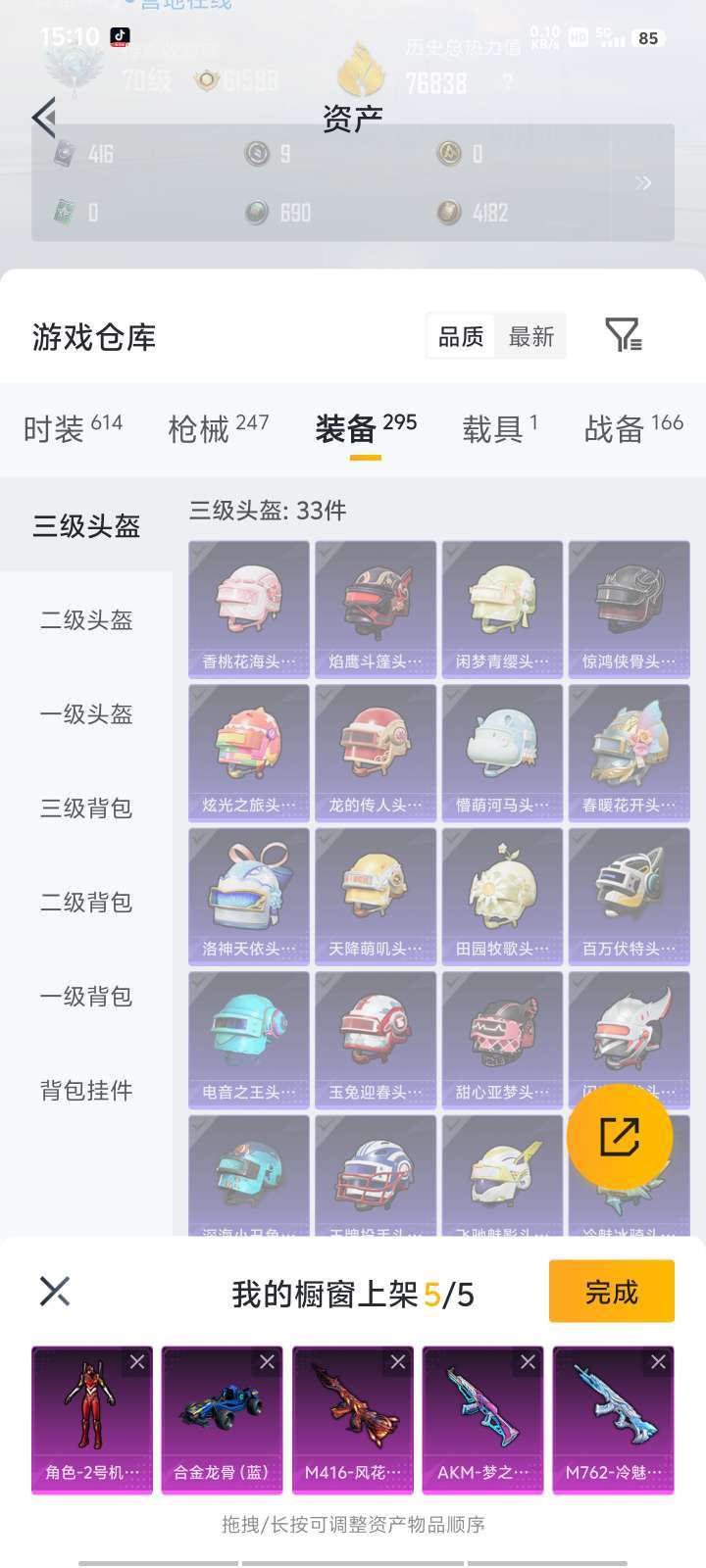Image resolution: width=706 pixels, height=1568 pixels.
Task: Remove 合金龙骨 (蓝) from showcase
Action: [267, 1362]
